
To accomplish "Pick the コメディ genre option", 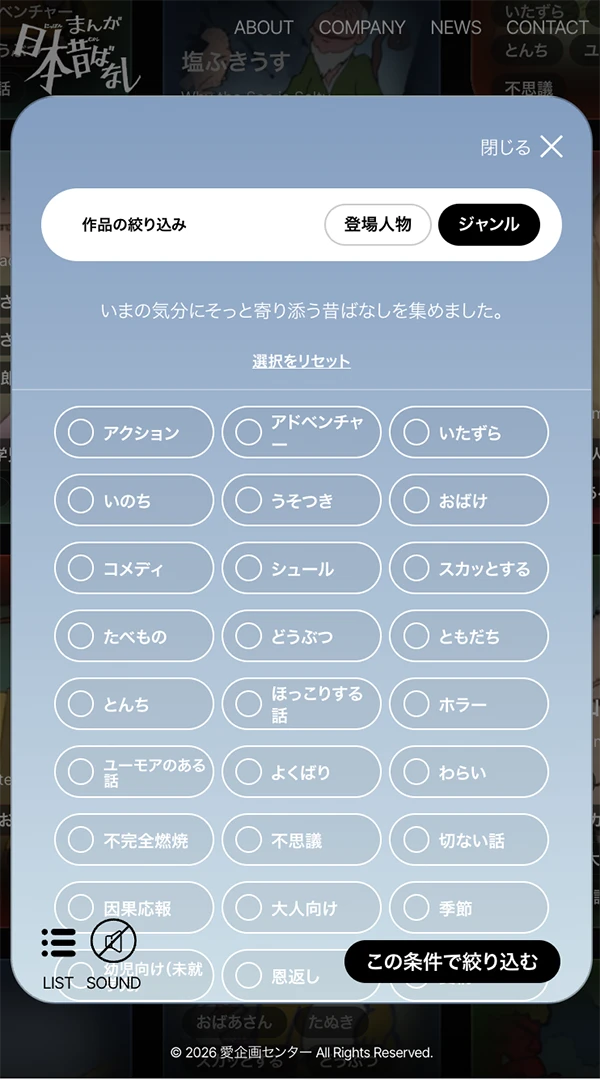I will click(134, 569).
